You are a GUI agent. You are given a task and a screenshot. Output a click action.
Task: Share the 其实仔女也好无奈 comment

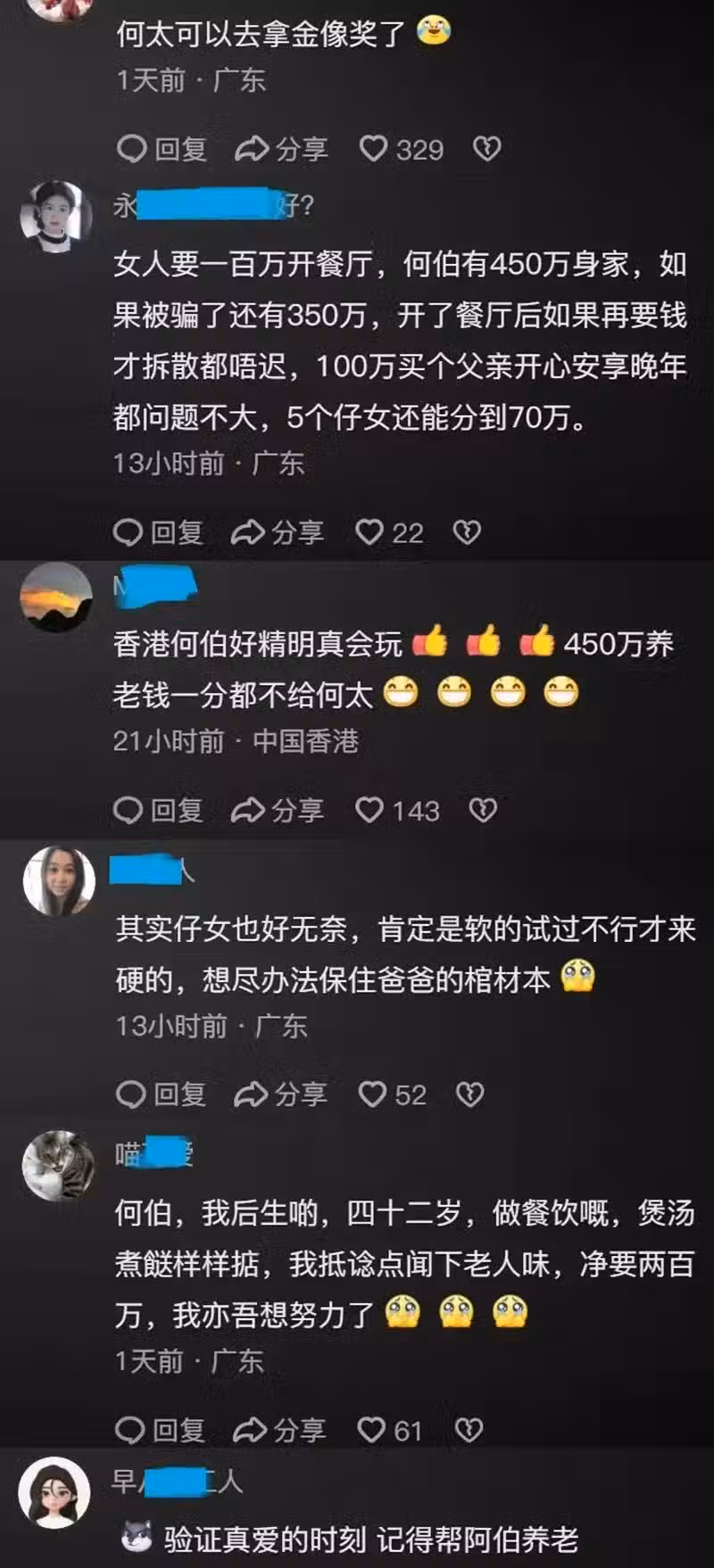click(280, 1094)
